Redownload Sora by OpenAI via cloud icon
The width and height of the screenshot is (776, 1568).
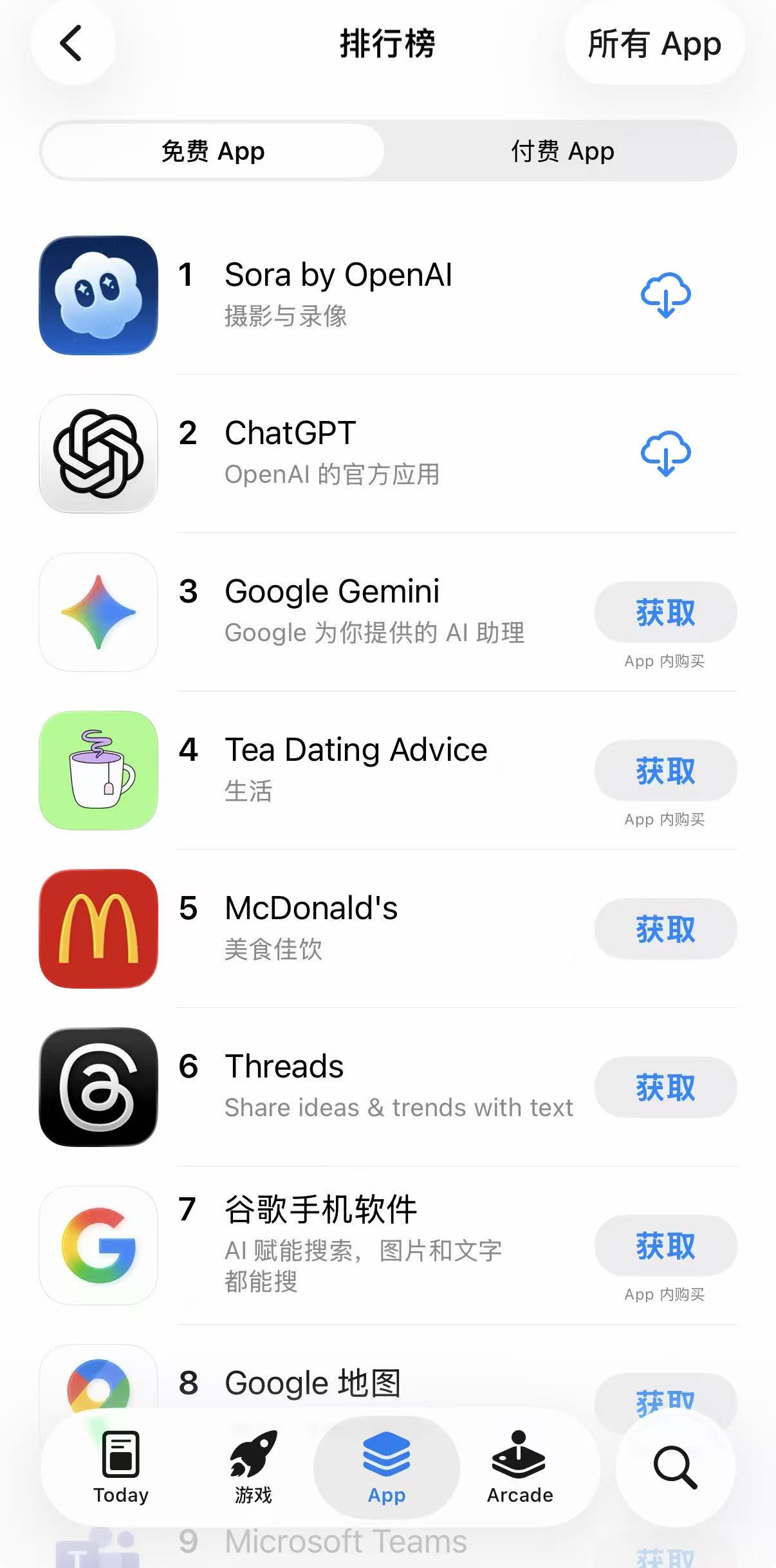[x=665, y=295]
